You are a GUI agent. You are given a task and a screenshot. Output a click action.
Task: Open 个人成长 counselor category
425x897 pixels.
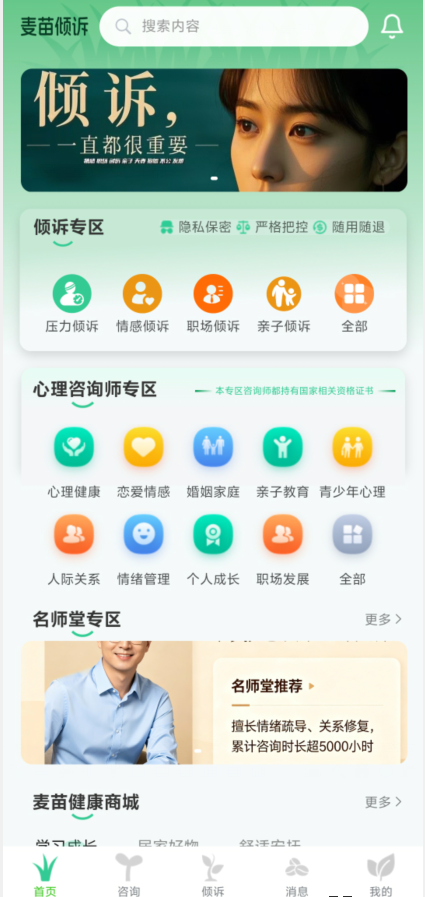click(213, 550)
